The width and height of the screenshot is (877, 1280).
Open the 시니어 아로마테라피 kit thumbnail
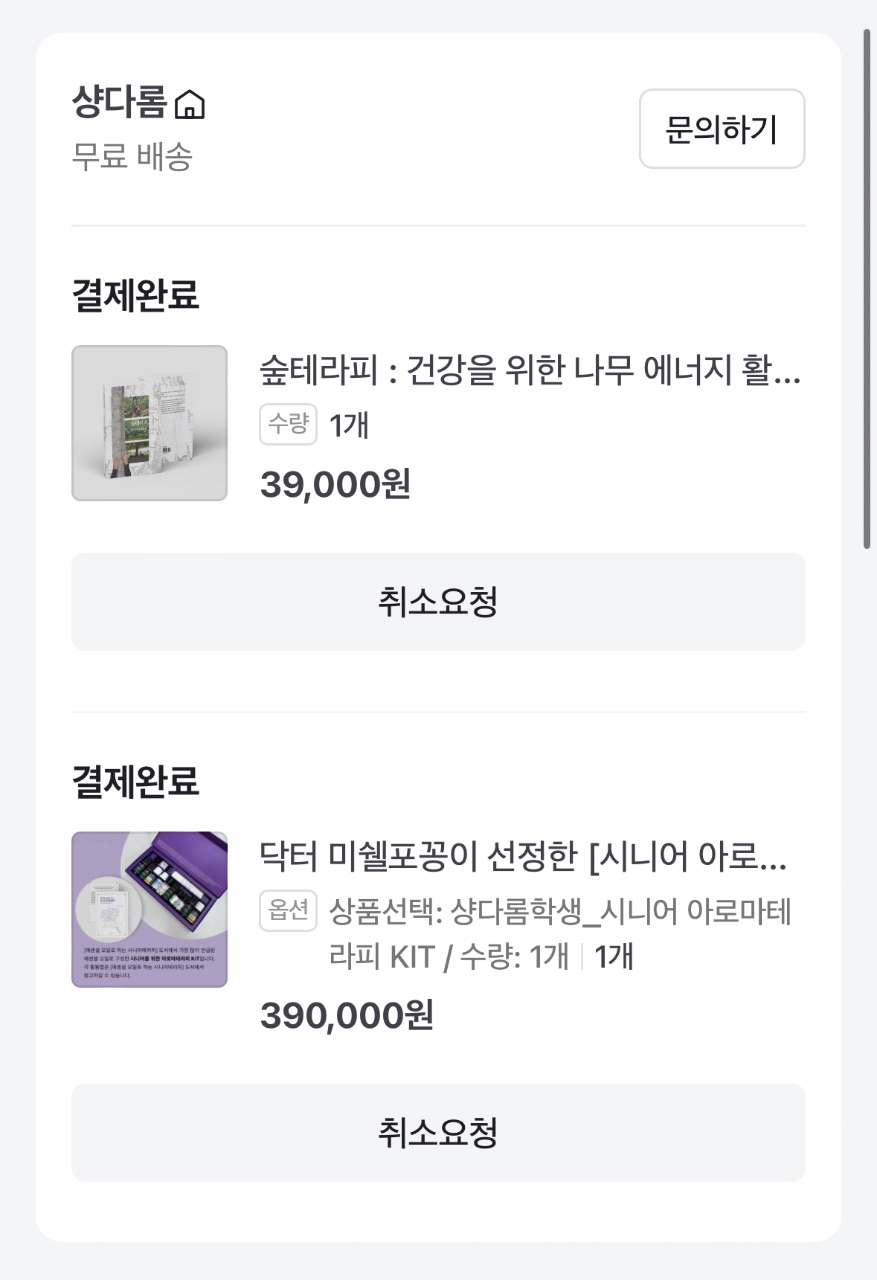(150, 909)
